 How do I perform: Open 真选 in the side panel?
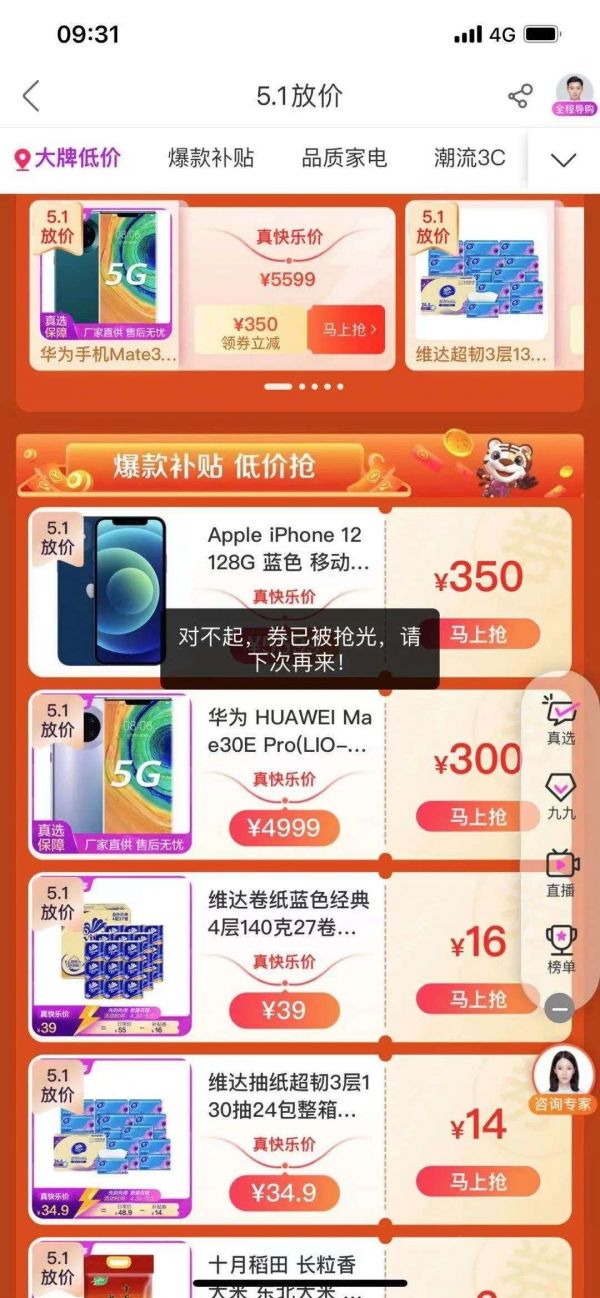point(561,721)
